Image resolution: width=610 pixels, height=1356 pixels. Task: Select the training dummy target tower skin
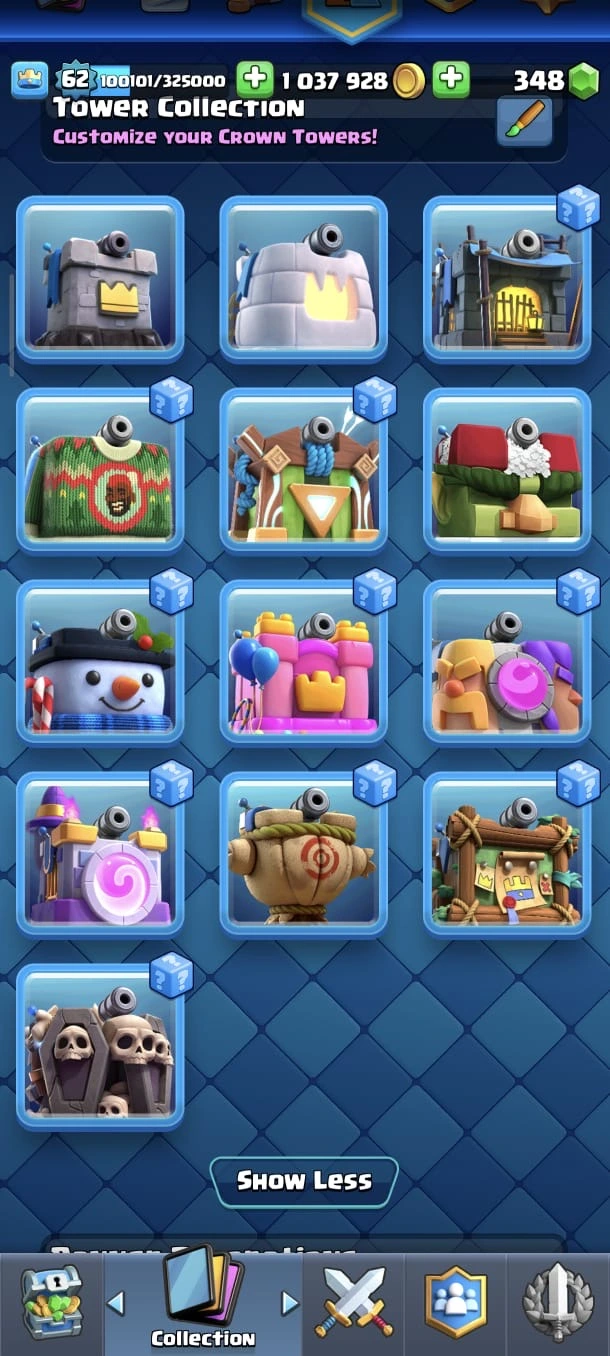[x=303, y=855]
